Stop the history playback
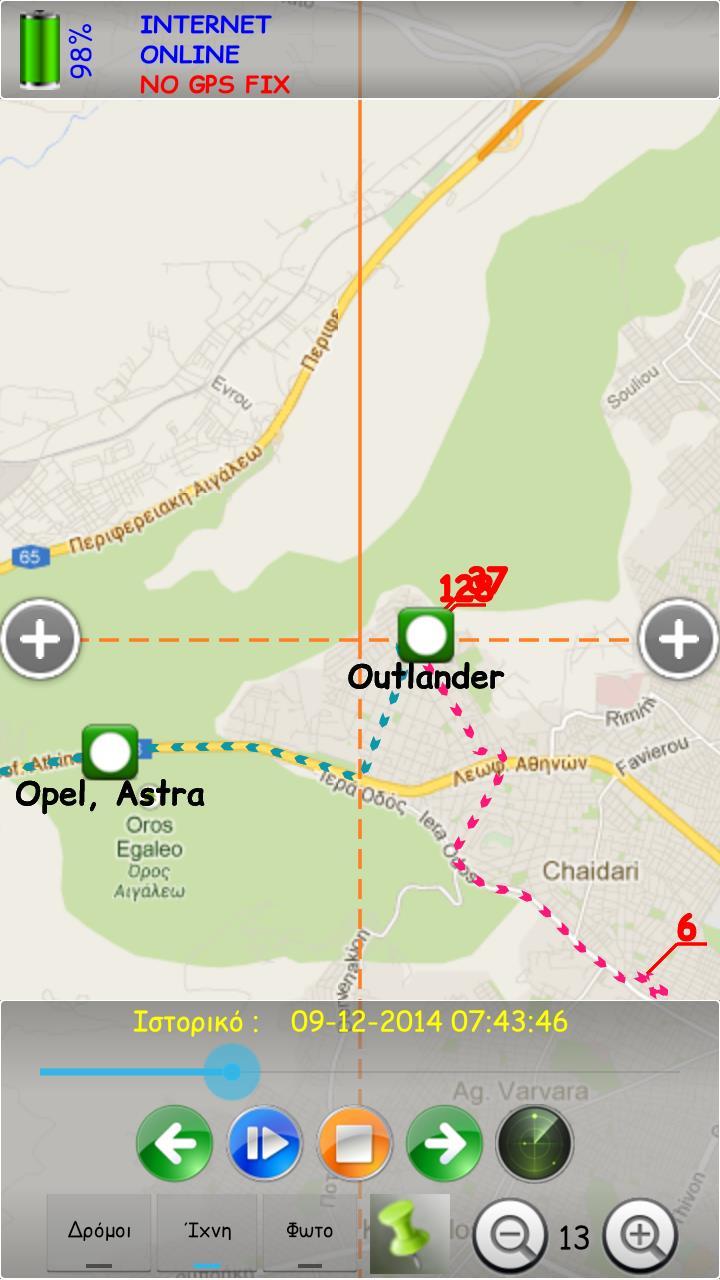 [354, 1143]
